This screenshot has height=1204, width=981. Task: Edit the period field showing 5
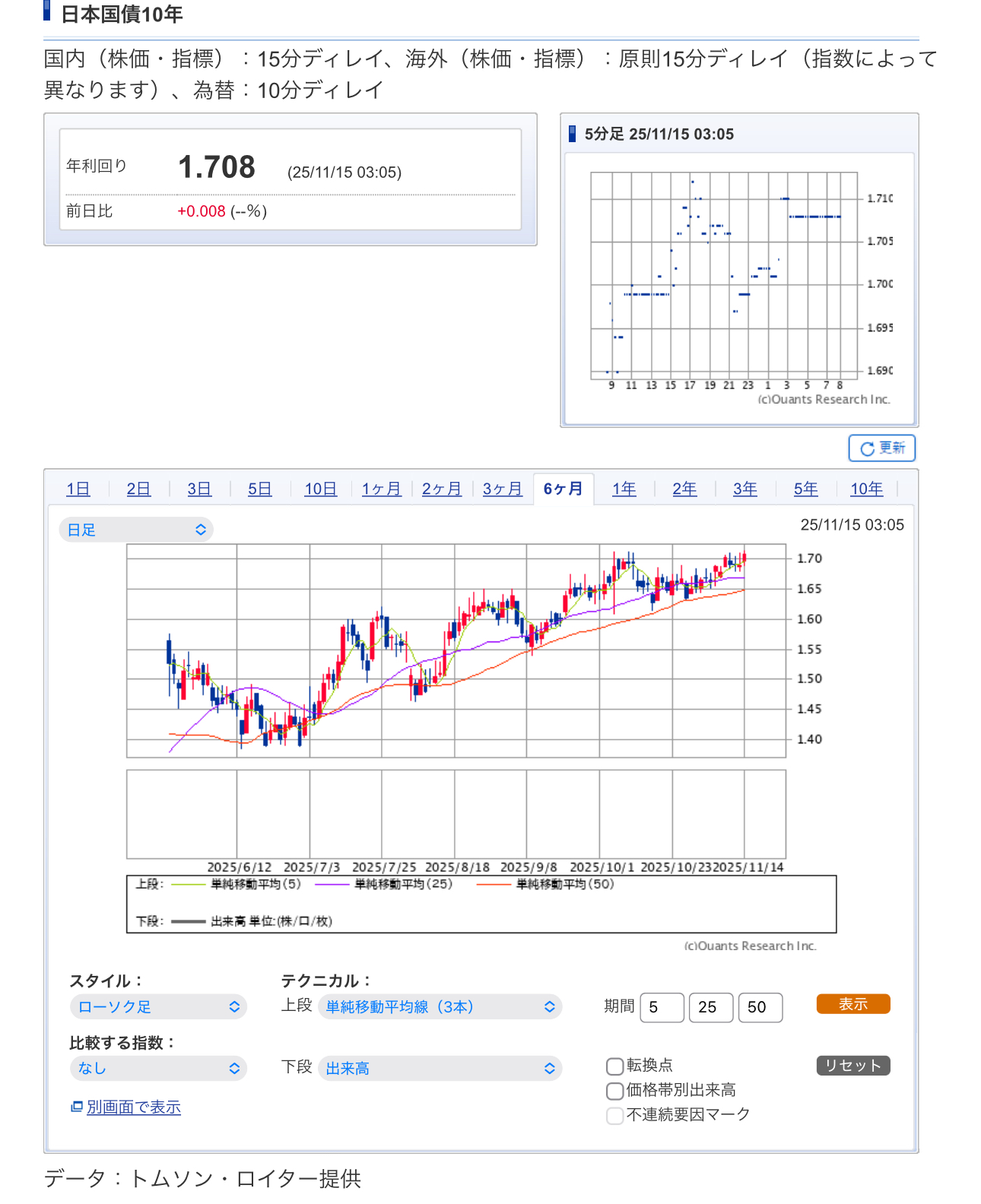662,1007
